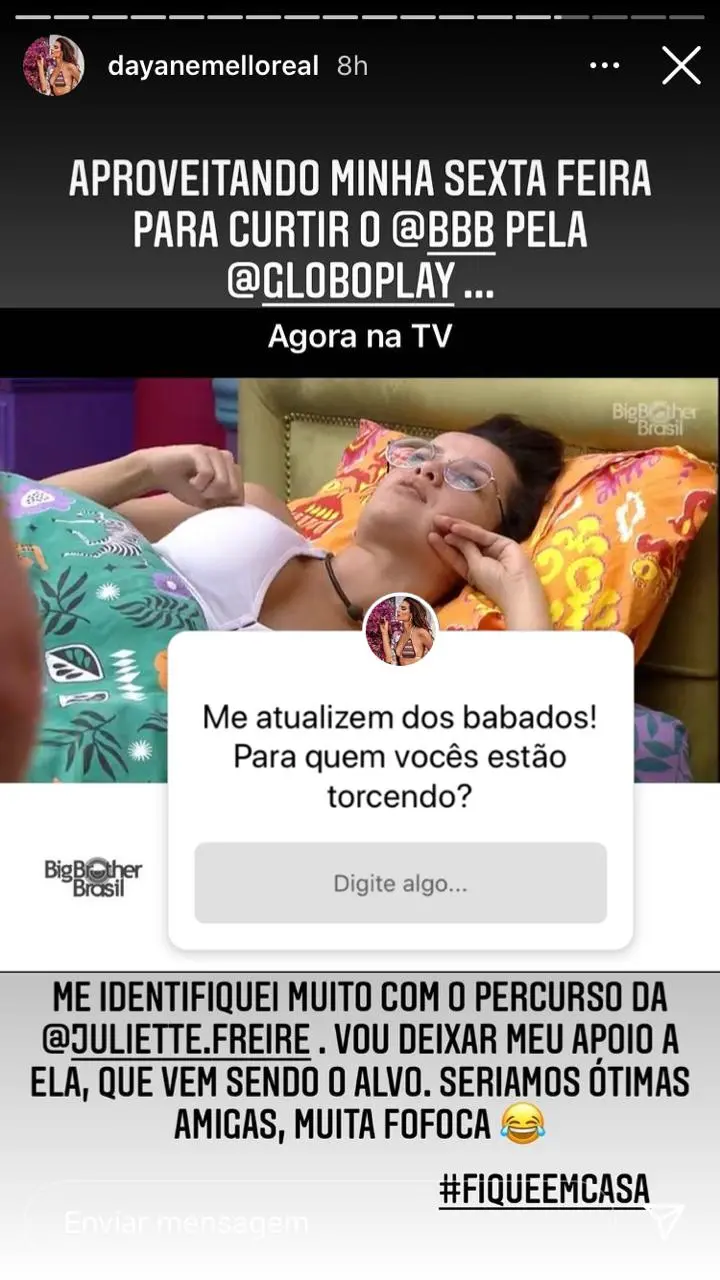The width and height of the screenshot is (720, 1280).
Task: Close the story with the X
Action: (x=681, y=66)
